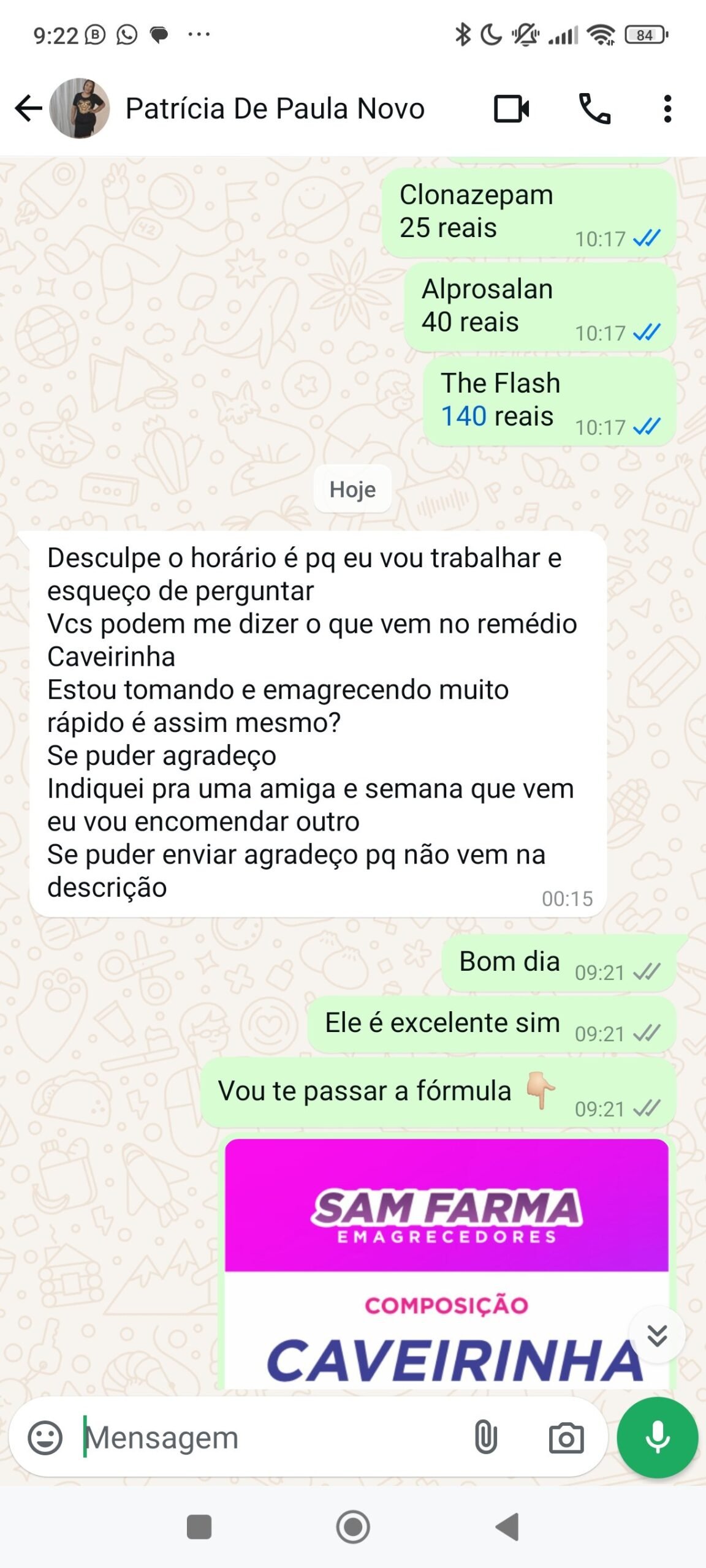Focus the Mensagem text field
This screenshot has height=1568, width=706.
270,1438
